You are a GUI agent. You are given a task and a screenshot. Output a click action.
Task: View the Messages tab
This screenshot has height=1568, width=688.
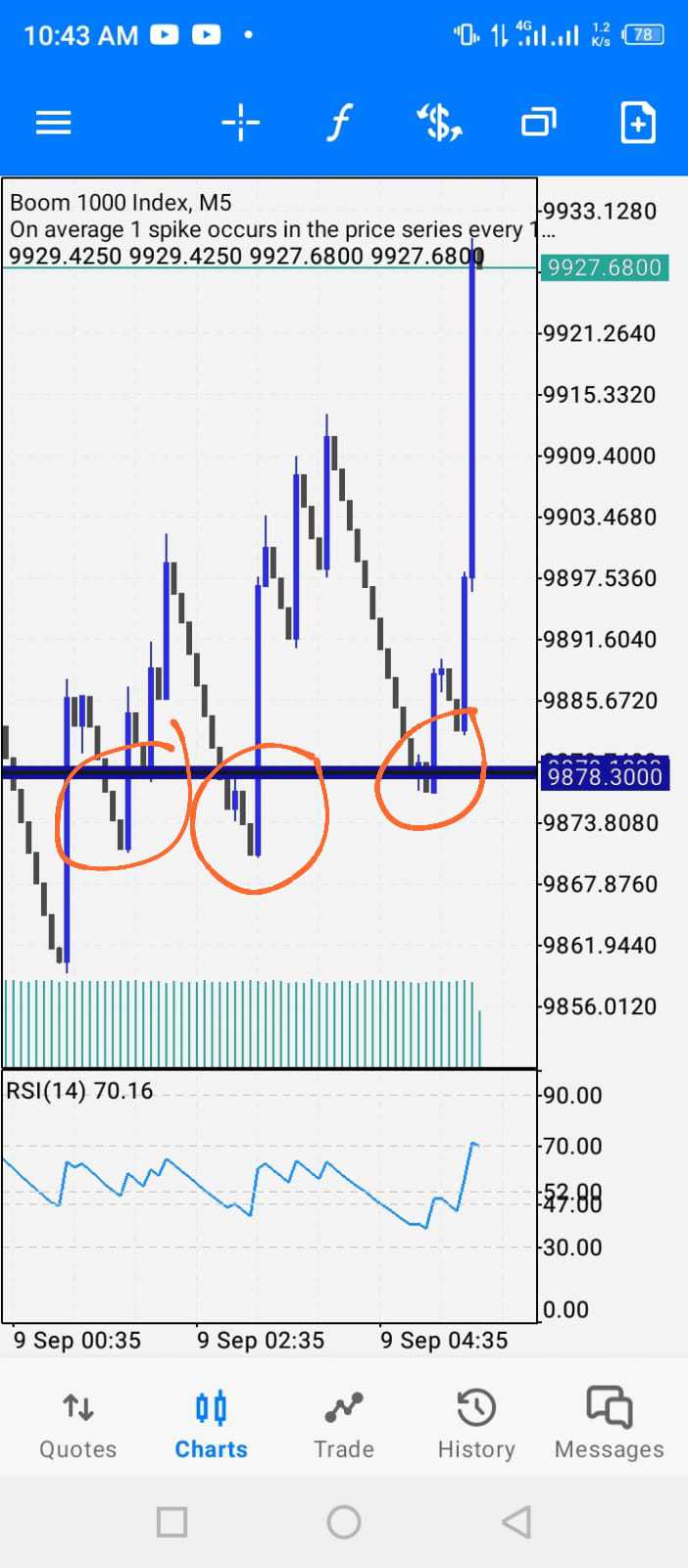click(x=610, y=1425)
